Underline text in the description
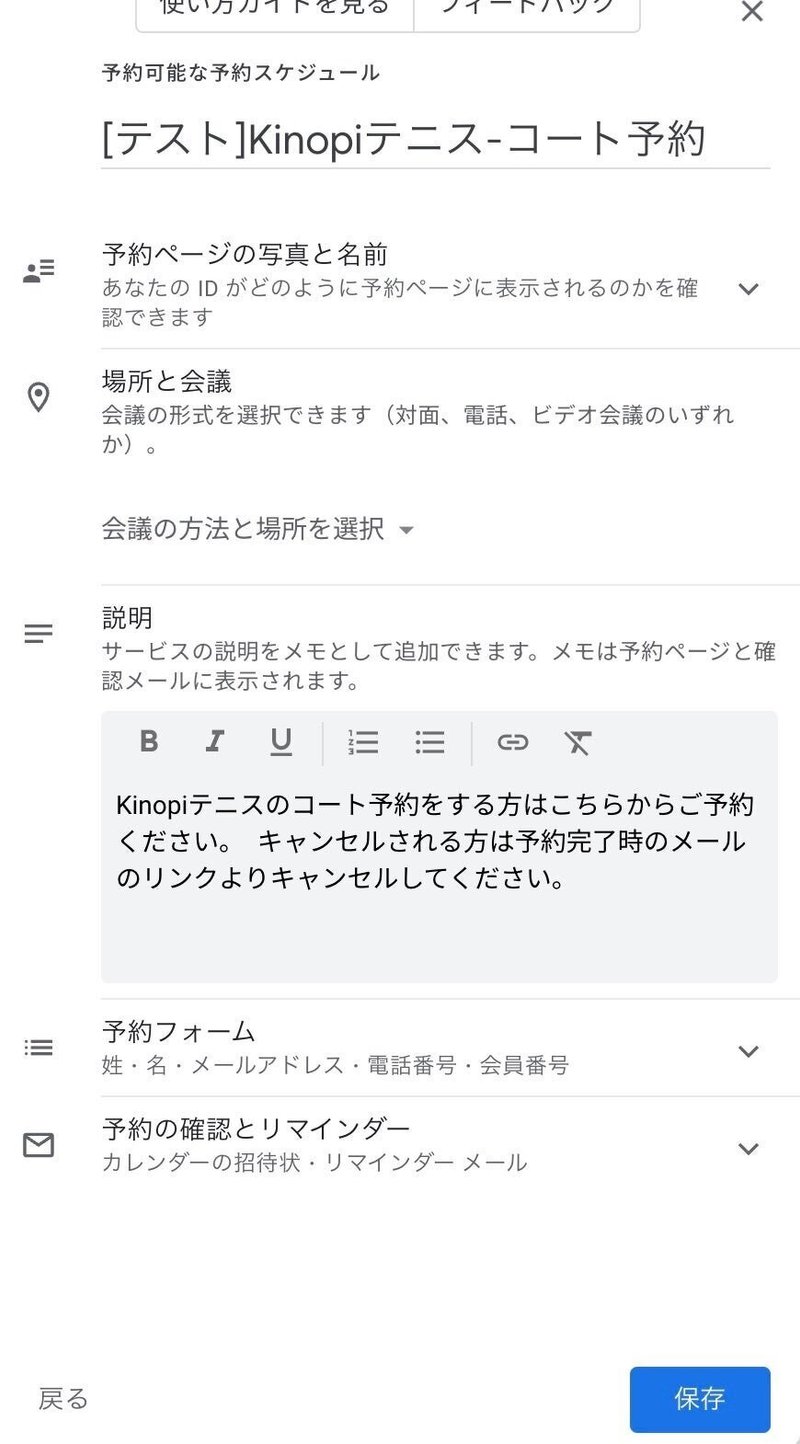800x1444 pixels. click(281, 741)
